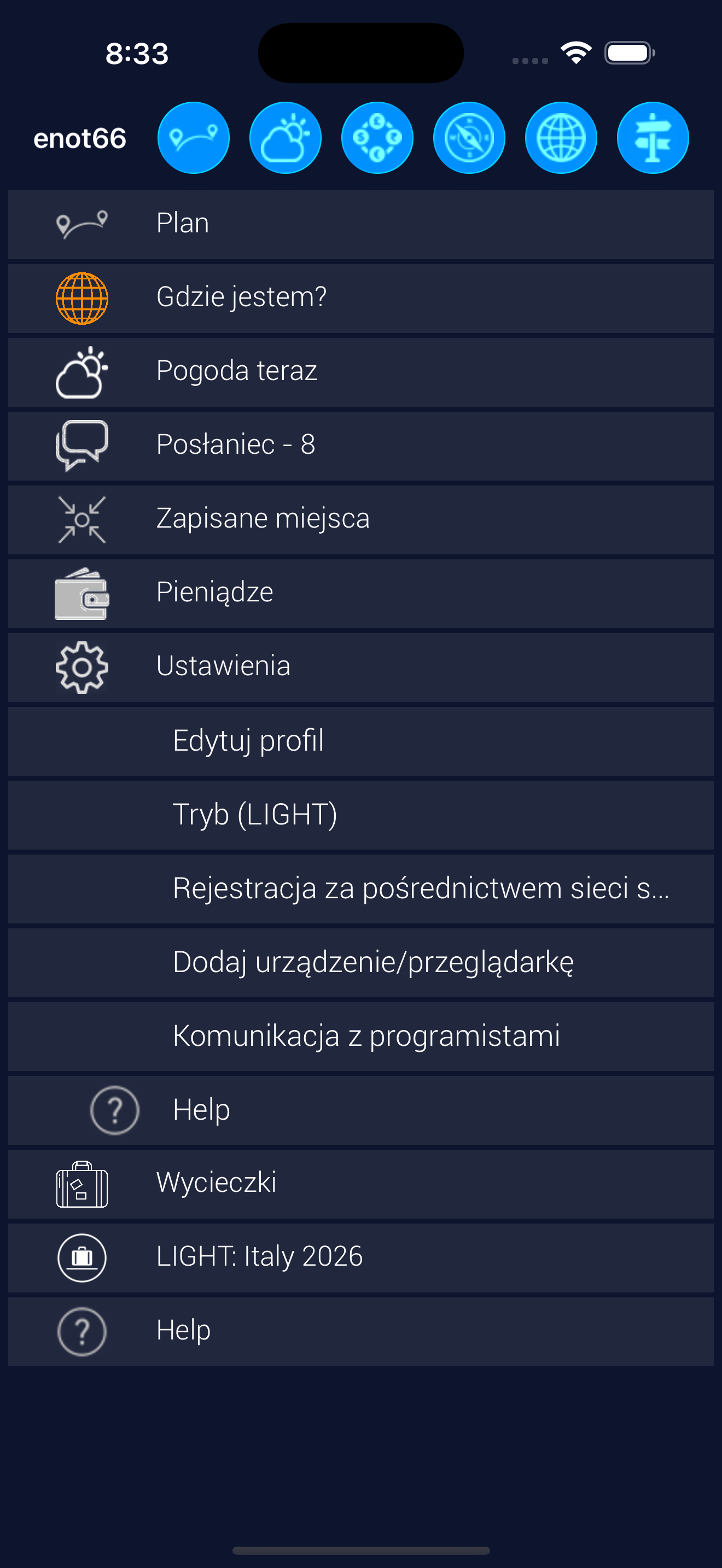Open Pogoda teraz
This screenshot has height=1568, width=722.
[360, 371]
